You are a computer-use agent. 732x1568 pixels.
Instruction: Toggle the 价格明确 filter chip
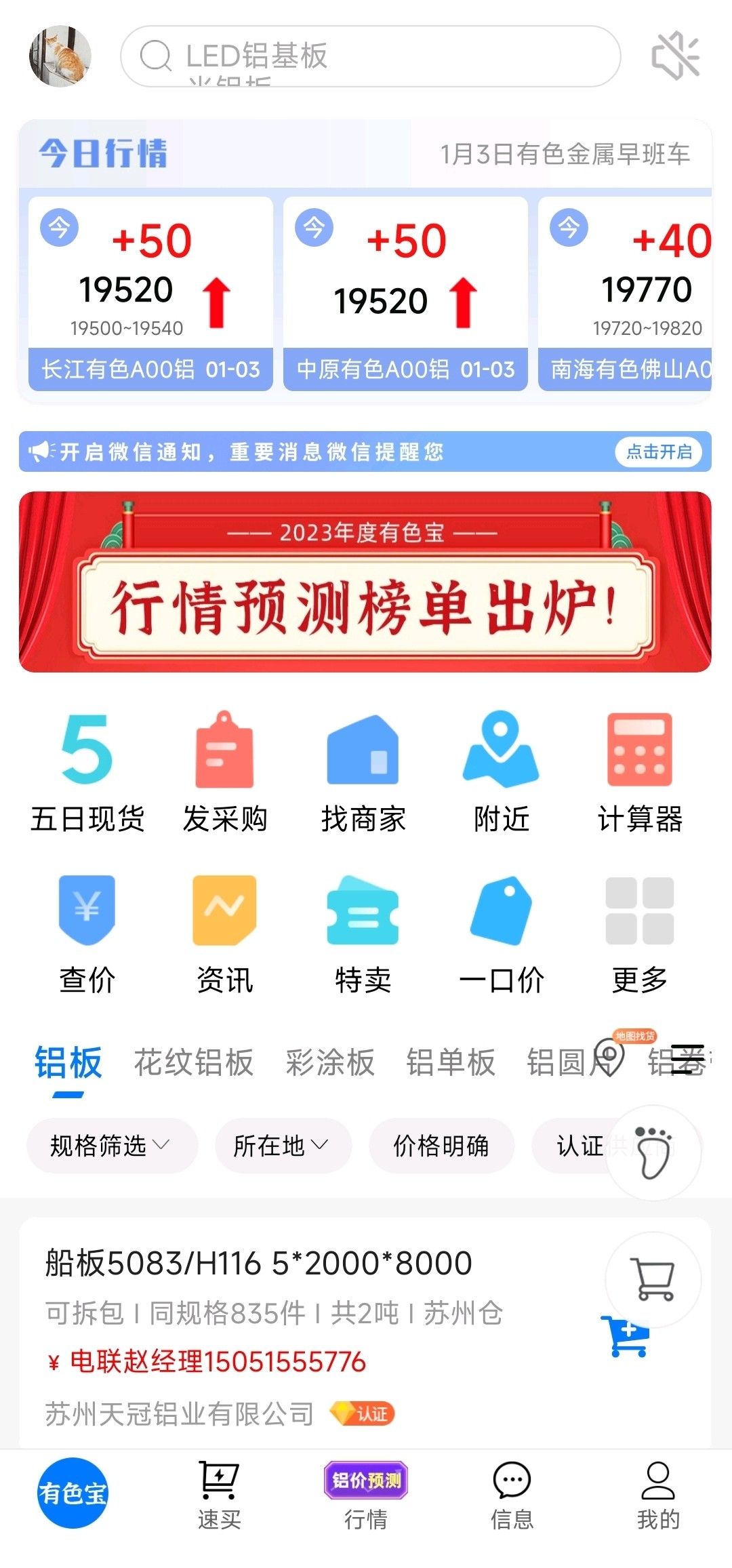pyautogui.click(x=441, y=1146)
